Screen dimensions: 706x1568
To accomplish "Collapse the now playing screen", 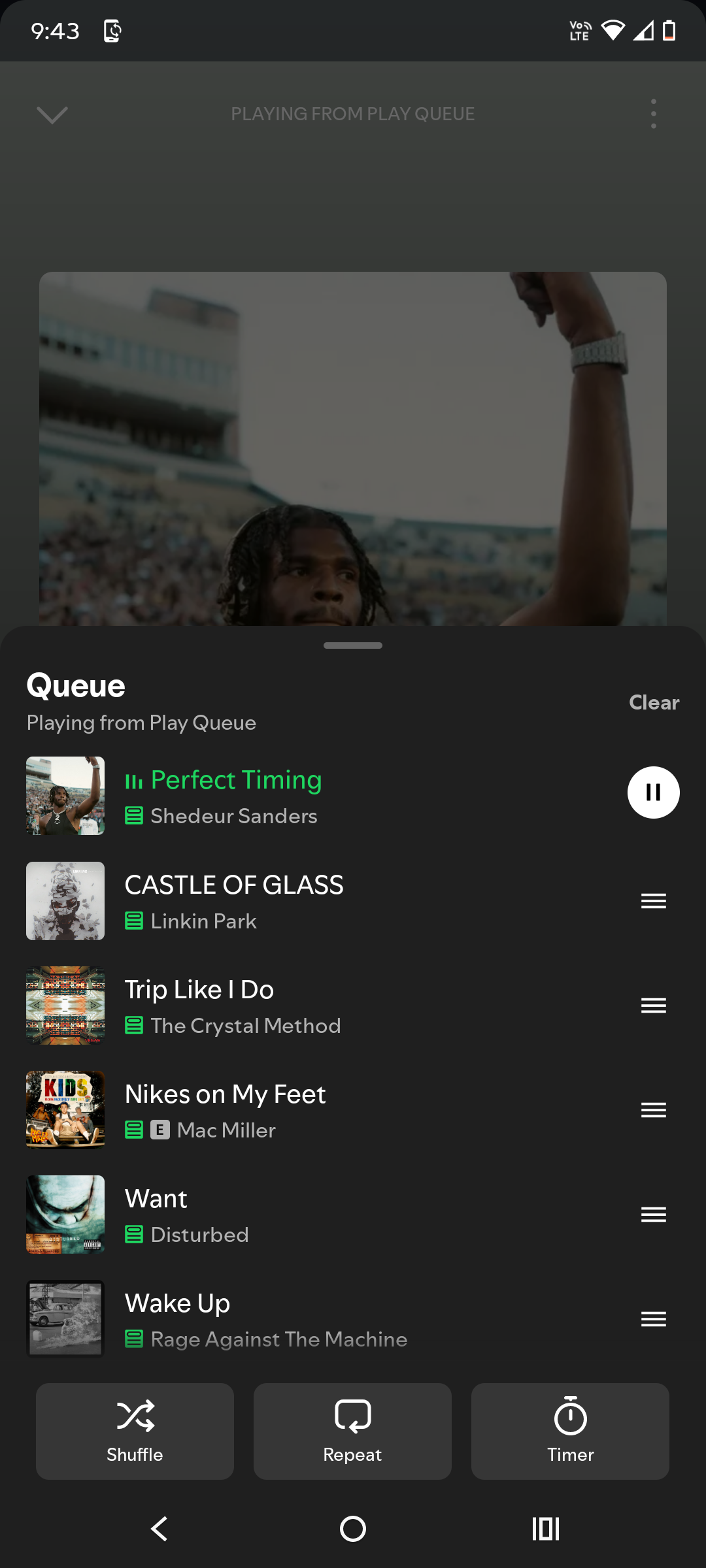I will click(52, 115).
